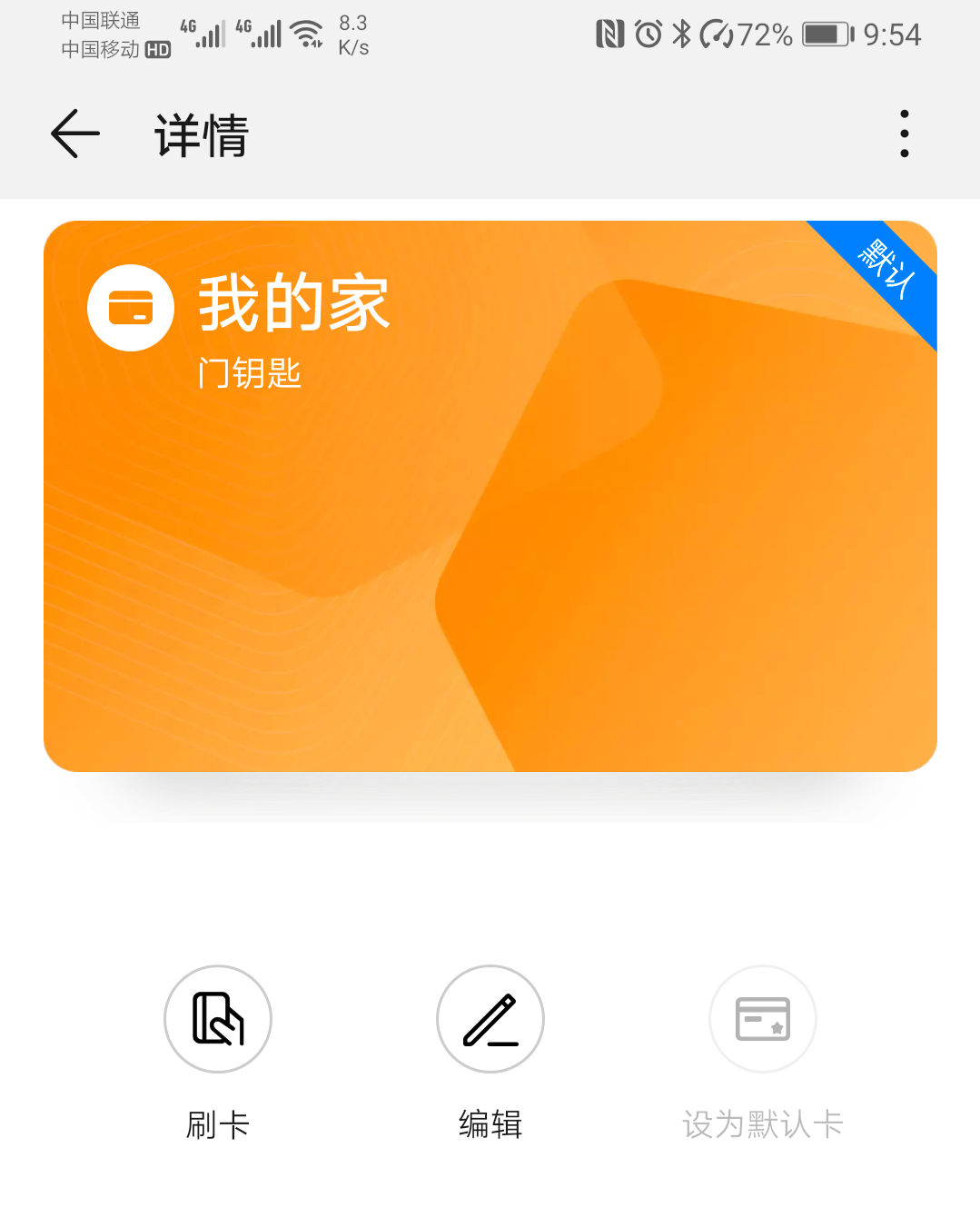Select the alarm clock status icon

coord(647,35)
